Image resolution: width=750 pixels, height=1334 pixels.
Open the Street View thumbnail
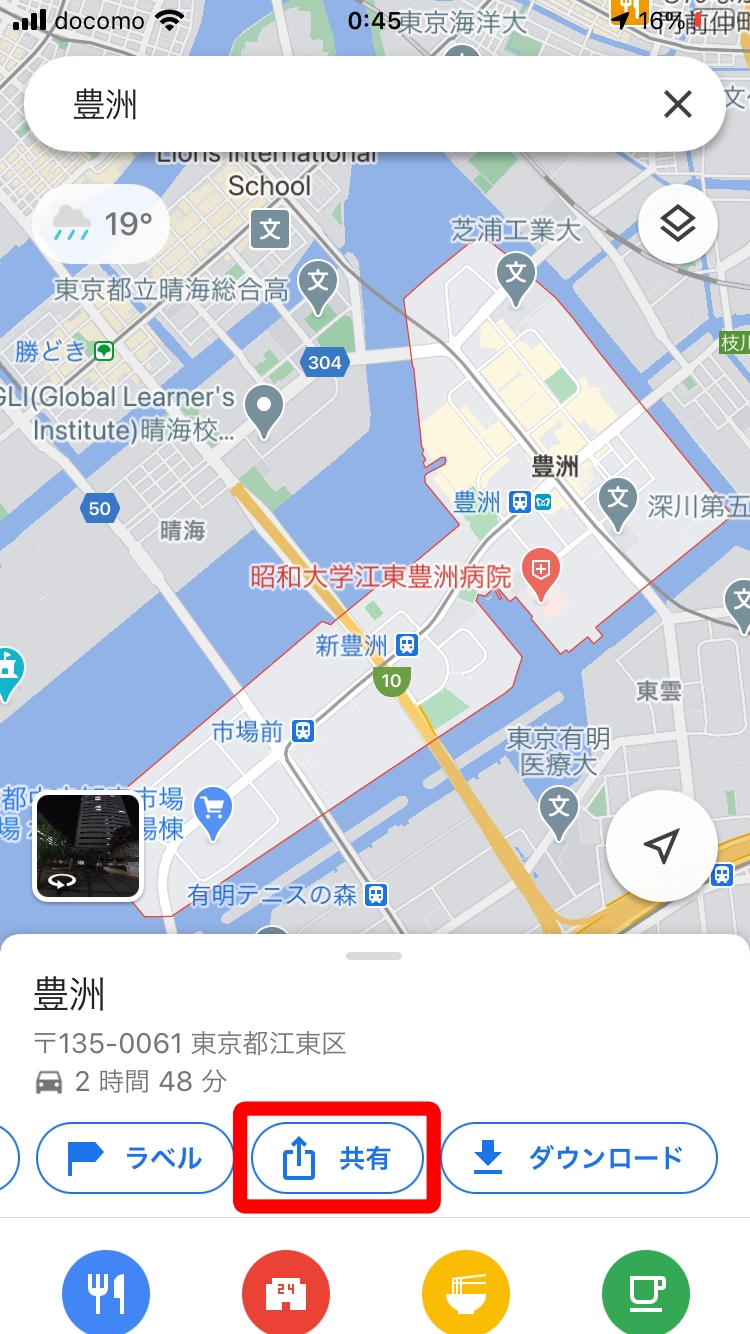click(x=88, y=846)
